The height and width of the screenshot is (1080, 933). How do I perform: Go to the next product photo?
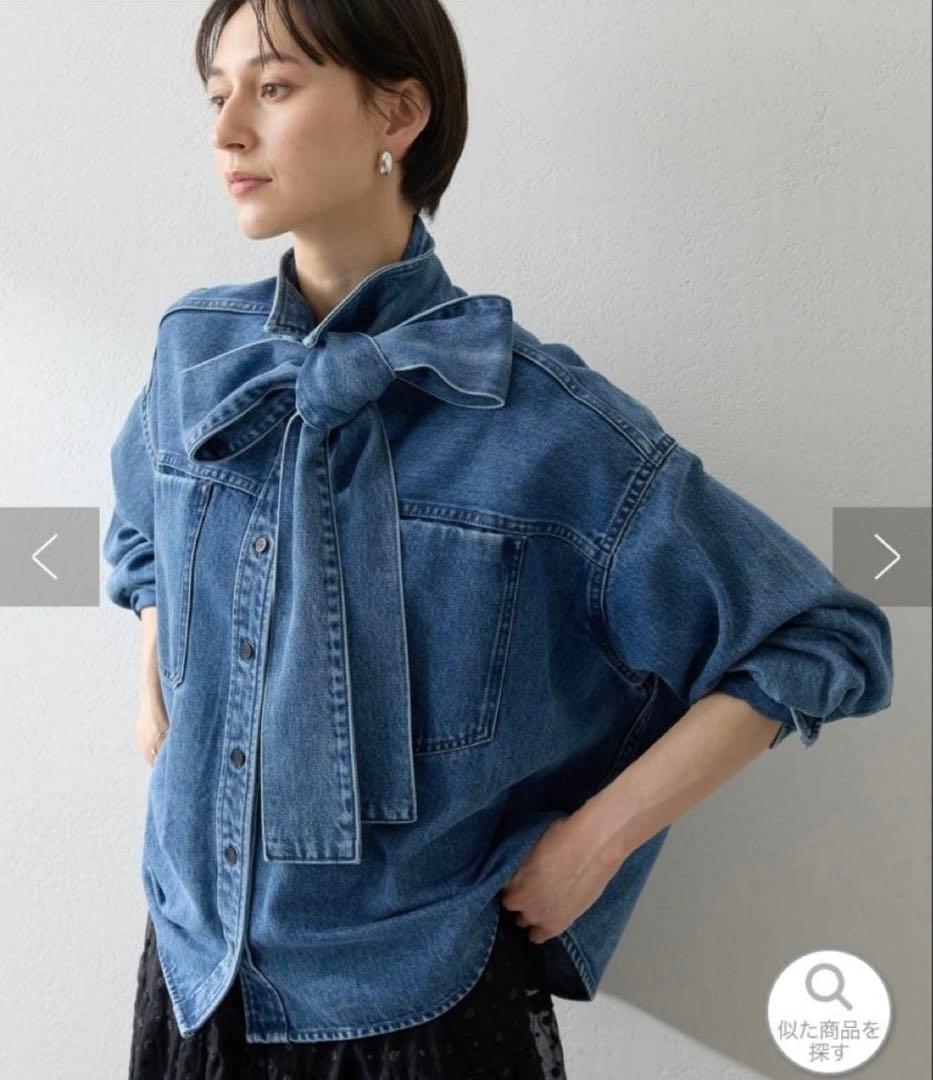coord(884,556)
